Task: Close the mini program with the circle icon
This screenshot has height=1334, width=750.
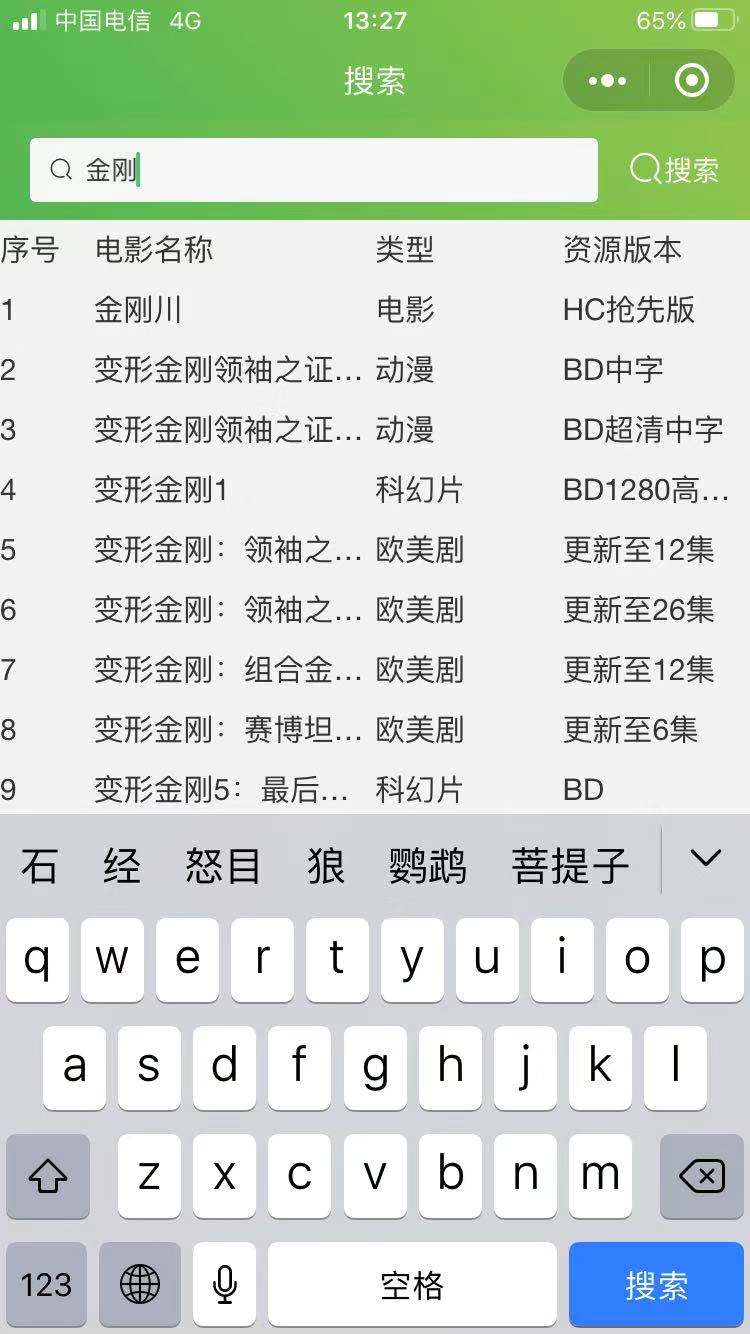Action: pyautogui.click(x=692, y=81)
